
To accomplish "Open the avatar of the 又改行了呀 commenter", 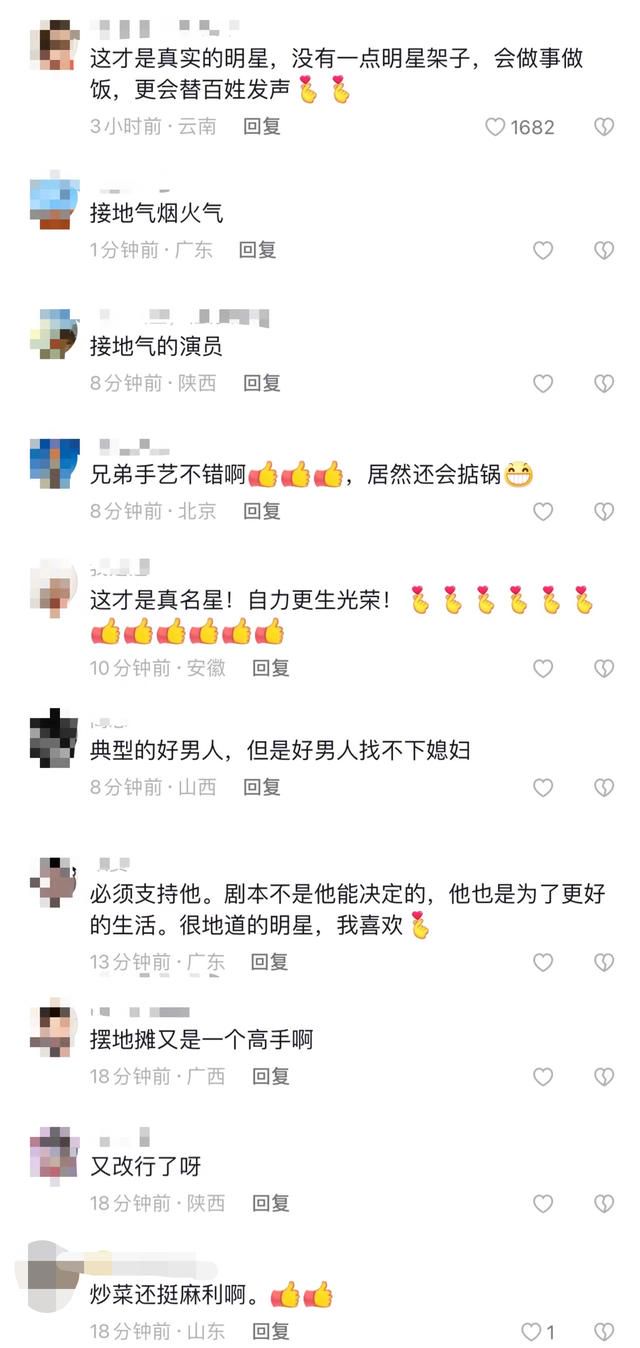I will [54, 1152].
